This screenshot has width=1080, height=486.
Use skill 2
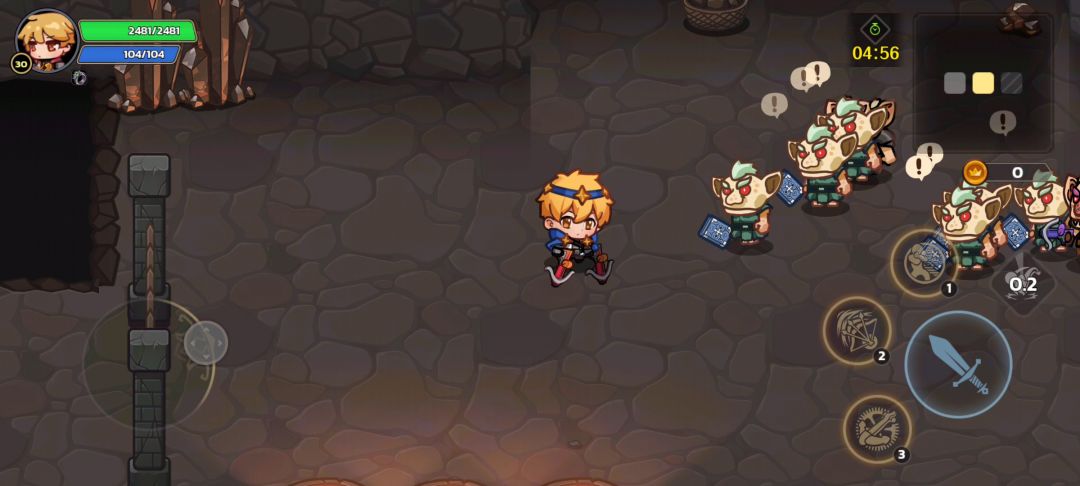(857, 330)
